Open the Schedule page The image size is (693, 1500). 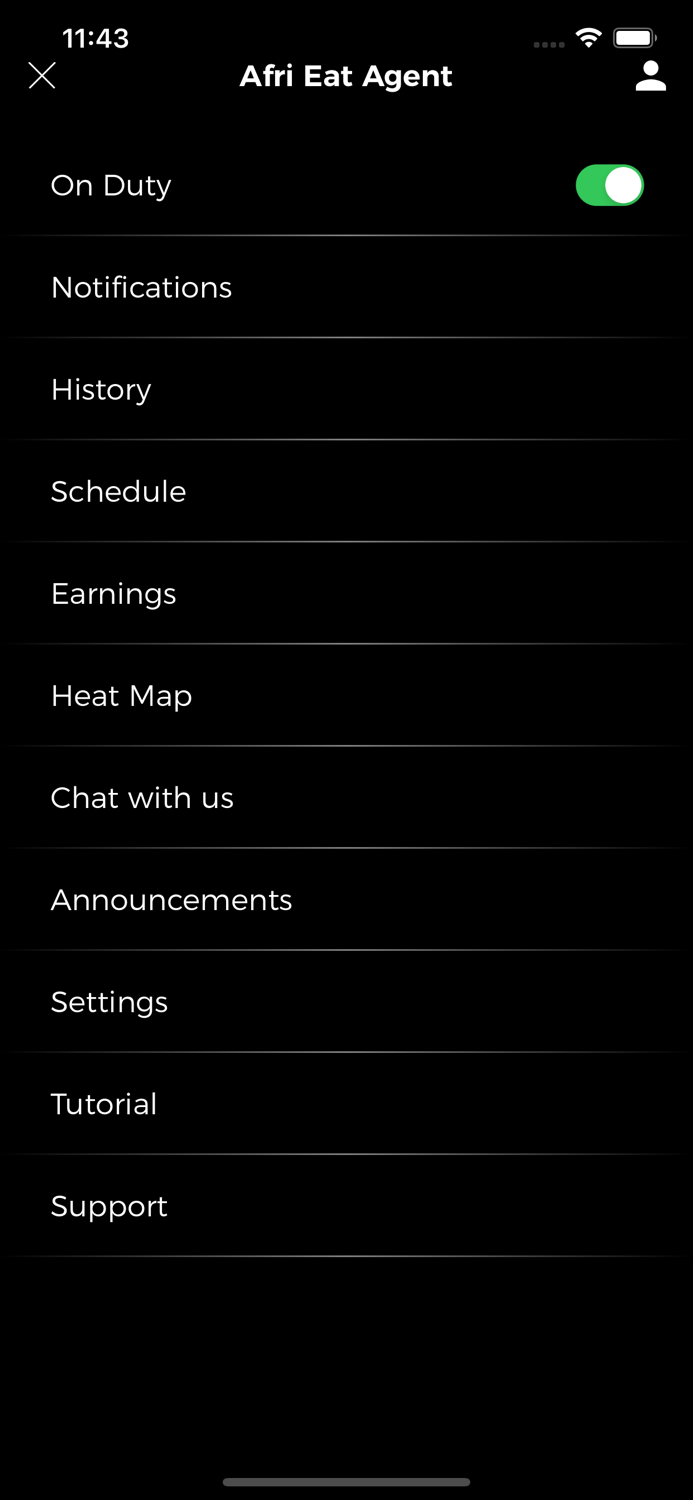pos(118,492)
